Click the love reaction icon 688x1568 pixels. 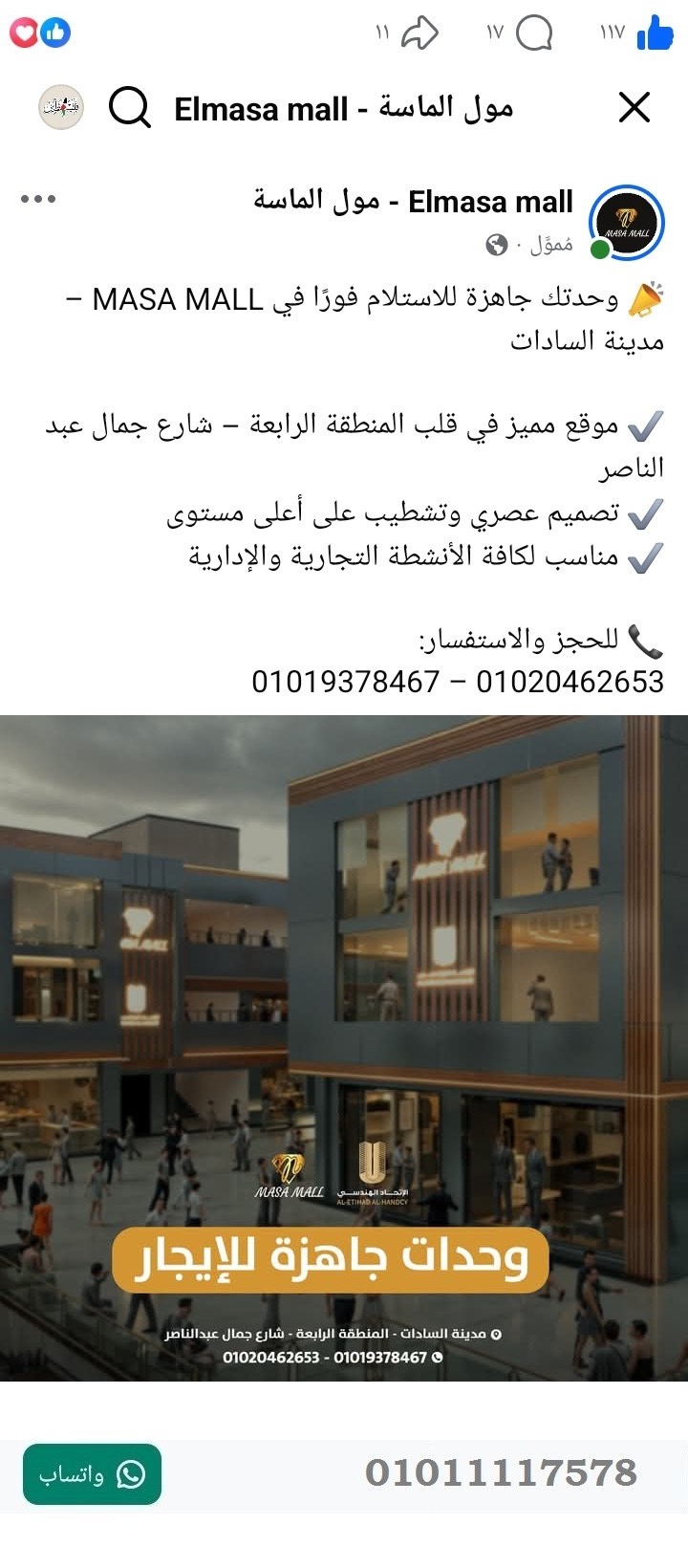24,32
